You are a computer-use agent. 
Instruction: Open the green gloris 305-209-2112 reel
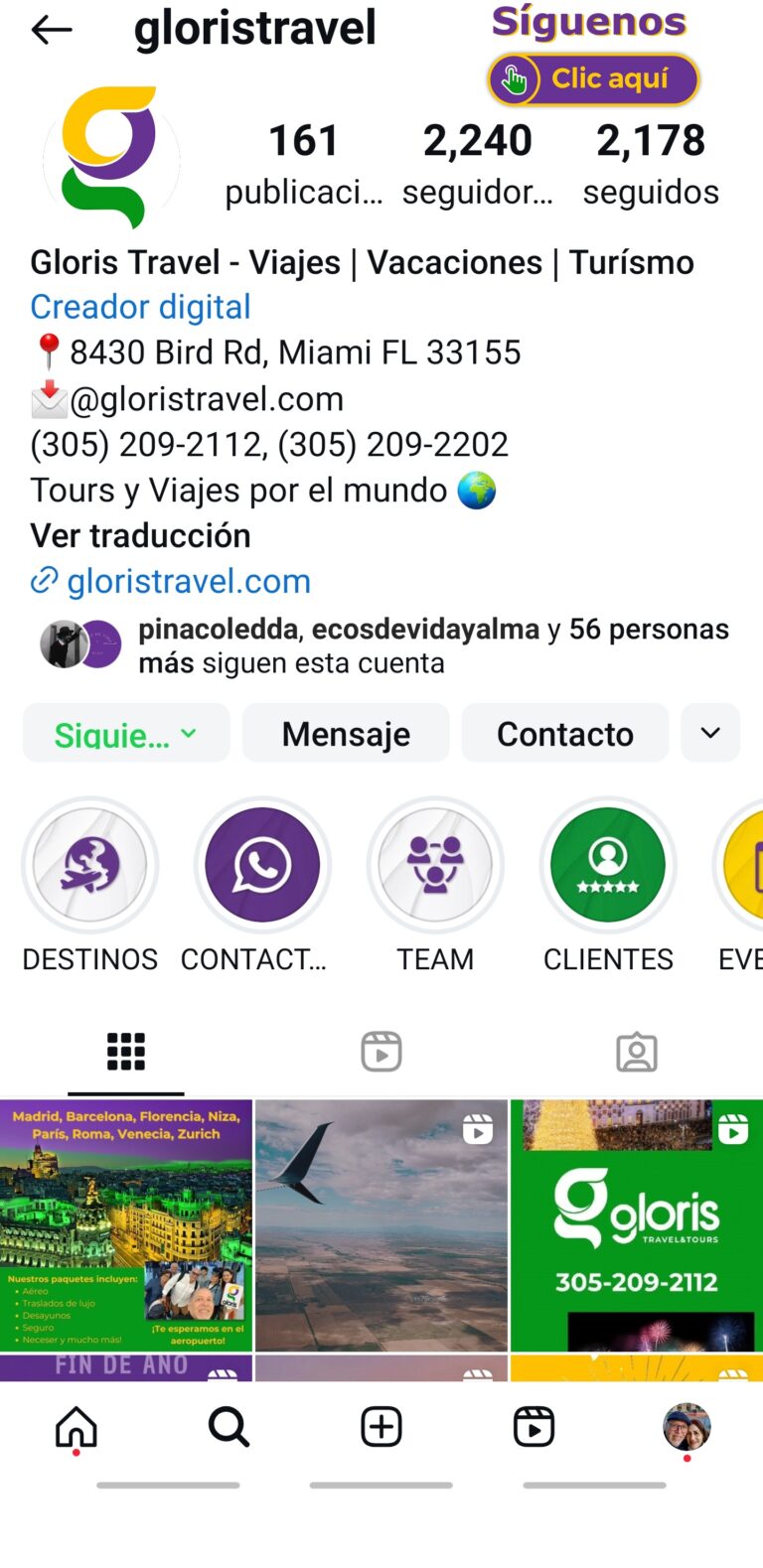[x=637, y=1225]
